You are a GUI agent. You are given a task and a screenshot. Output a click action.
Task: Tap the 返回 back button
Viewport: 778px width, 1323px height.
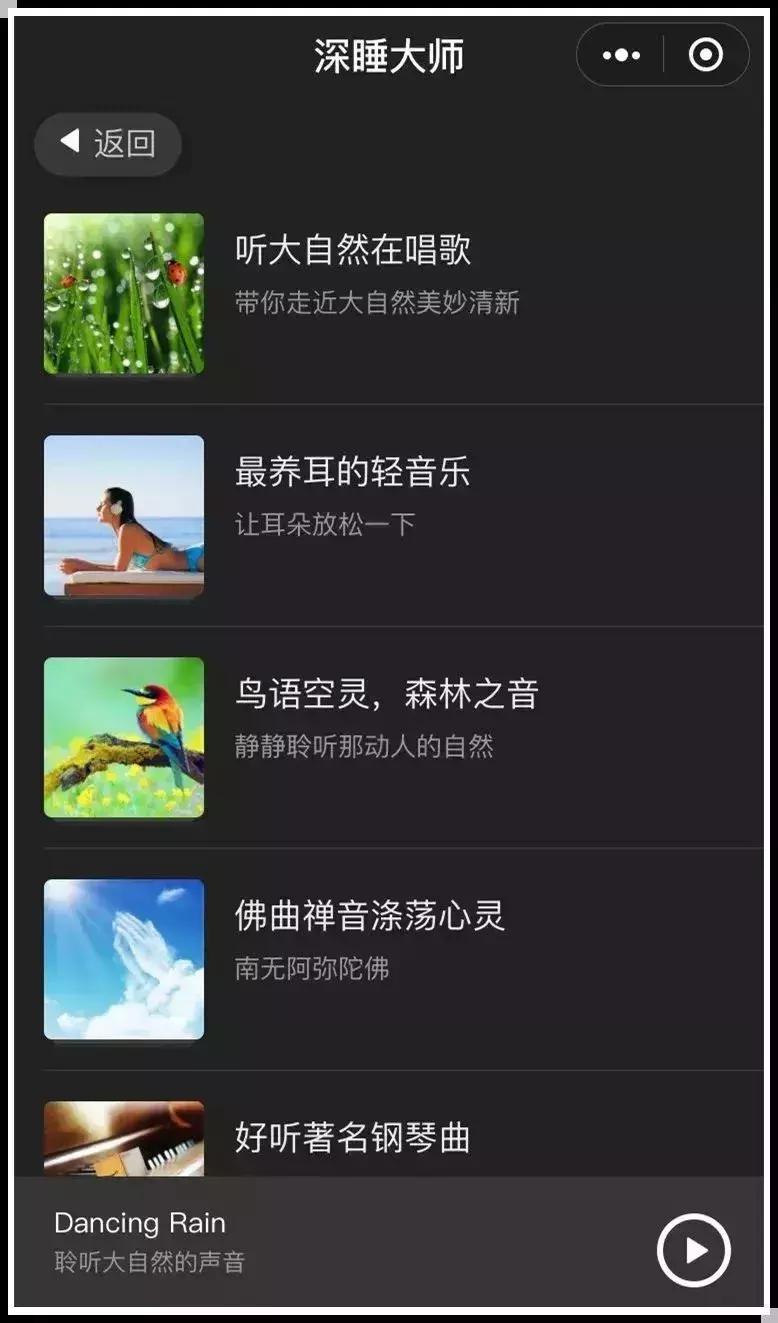coord(108,144)
